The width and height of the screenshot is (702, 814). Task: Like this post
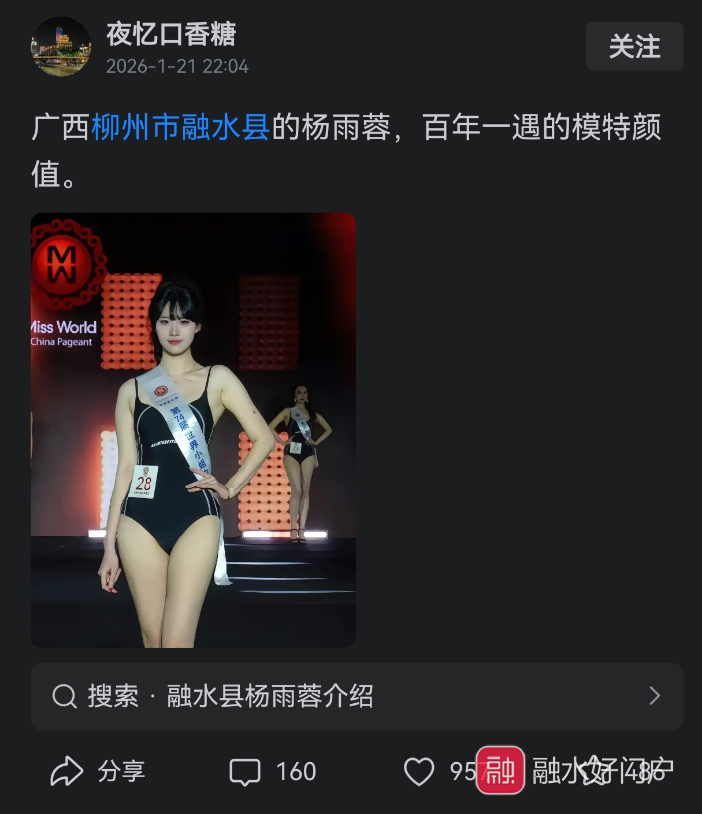420,771
